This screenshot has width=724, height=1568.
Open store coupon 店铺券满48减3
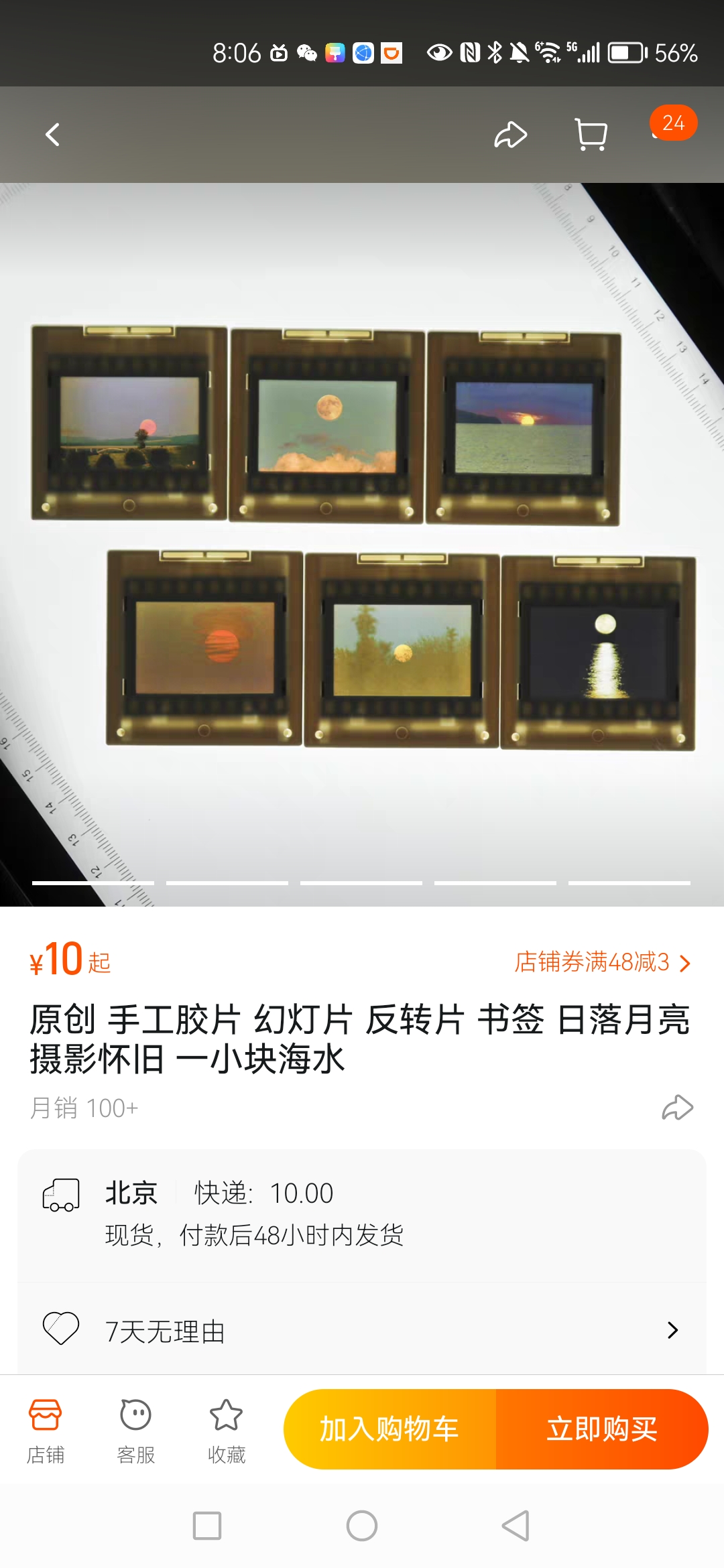(601, 963)
